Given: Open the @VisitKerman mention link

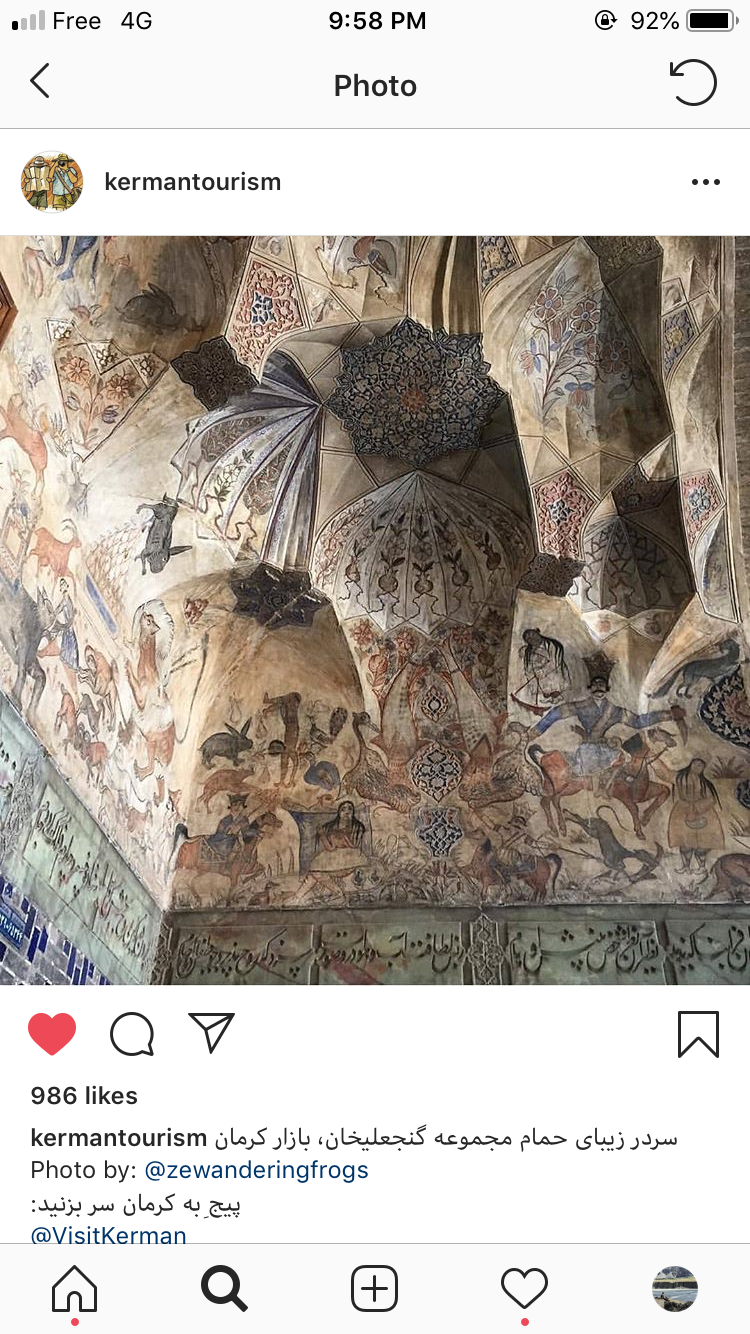Looking at the screenshot, I should [109, 1235].
